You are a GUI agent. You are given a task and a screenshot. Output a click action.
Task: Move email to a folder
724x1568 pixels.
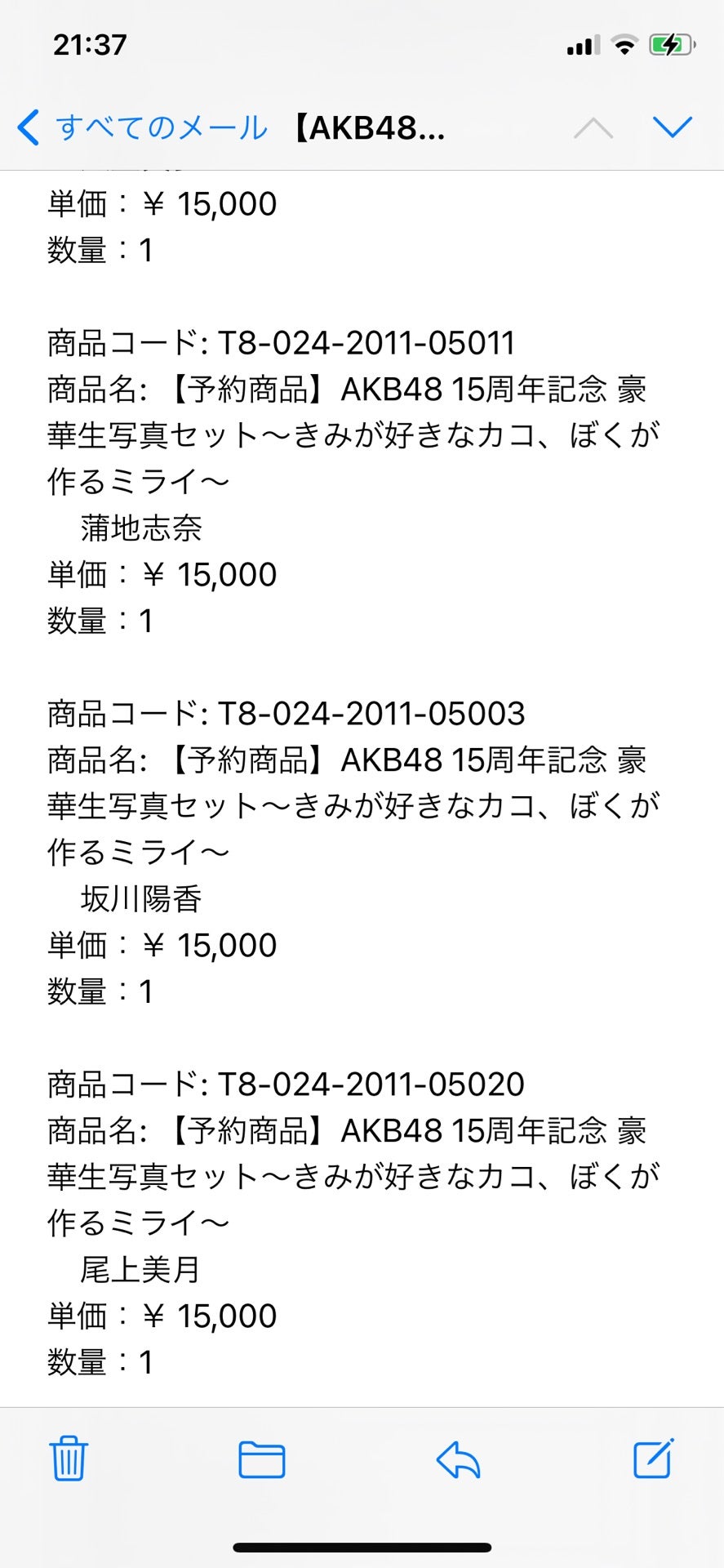pyautogui.click(x=261, y=1459)
